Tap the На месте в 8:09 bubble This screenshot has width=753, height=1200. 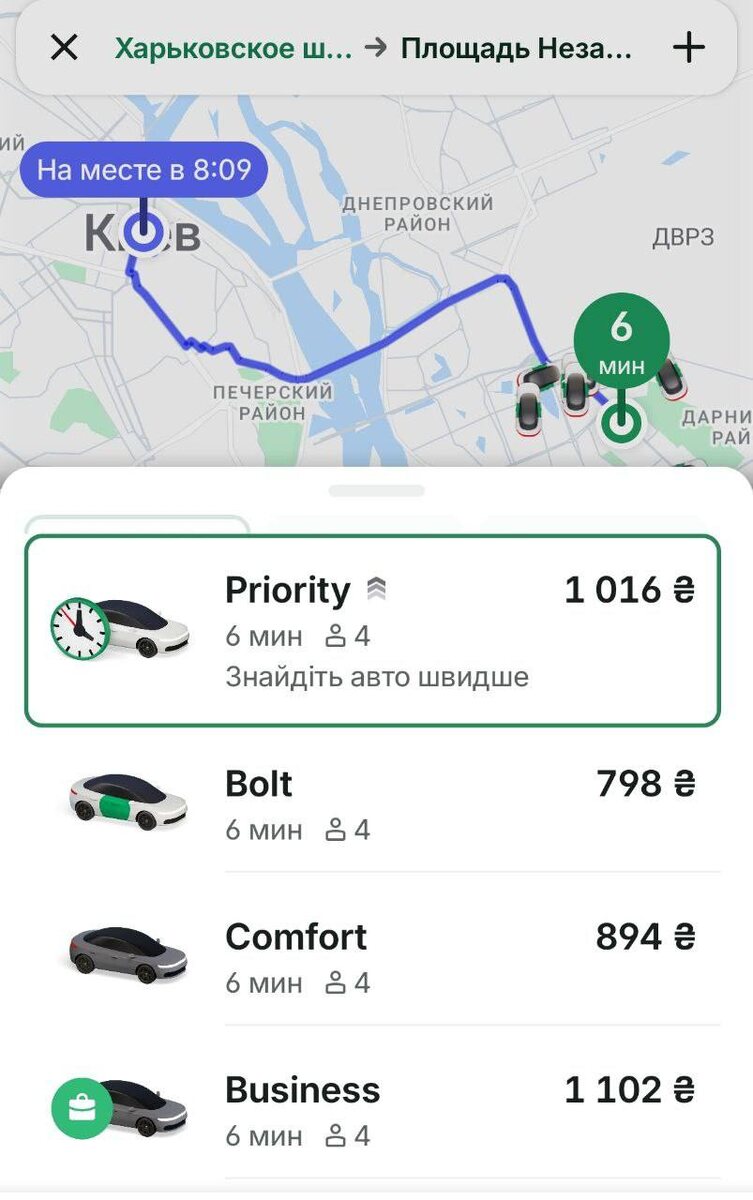pos(143,169)
